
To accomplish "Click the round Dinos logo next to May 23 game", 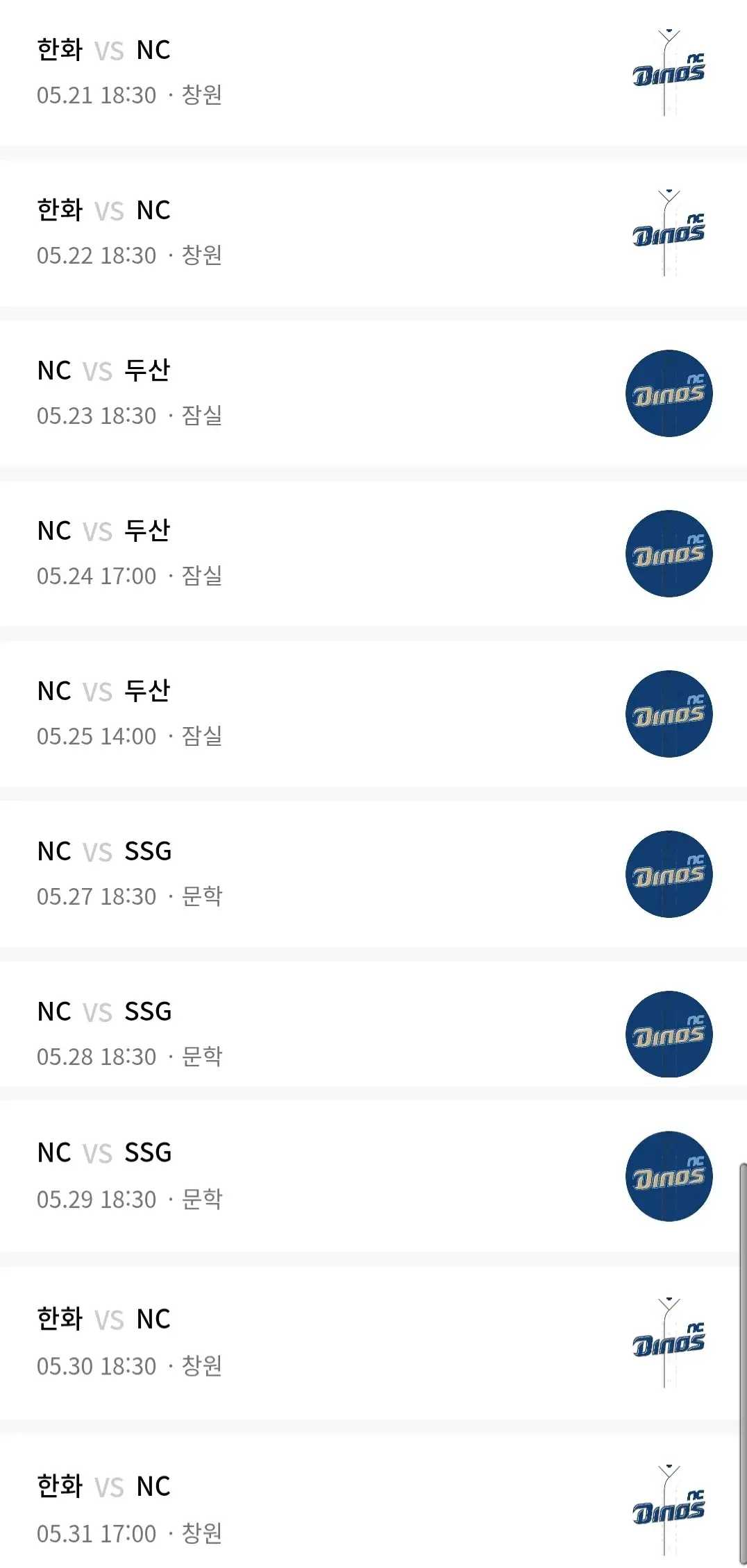I will coord(669,392).
